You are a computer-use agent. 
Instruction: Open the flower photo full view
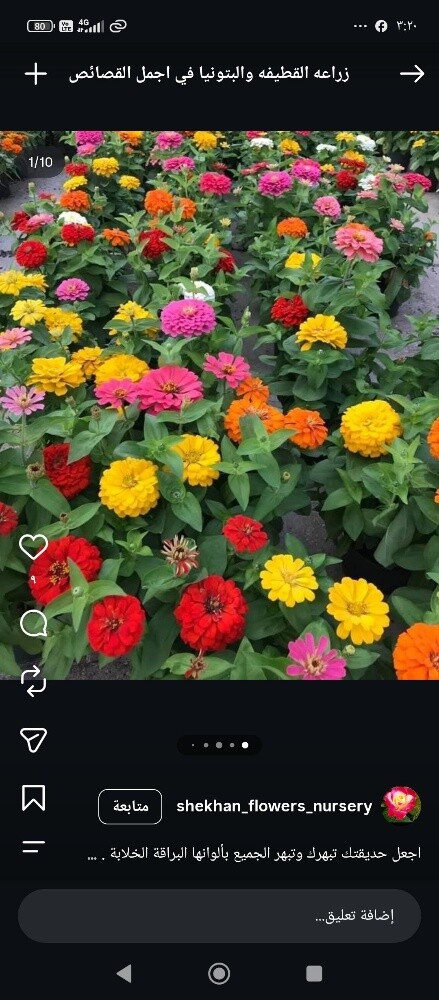(220, 405)
